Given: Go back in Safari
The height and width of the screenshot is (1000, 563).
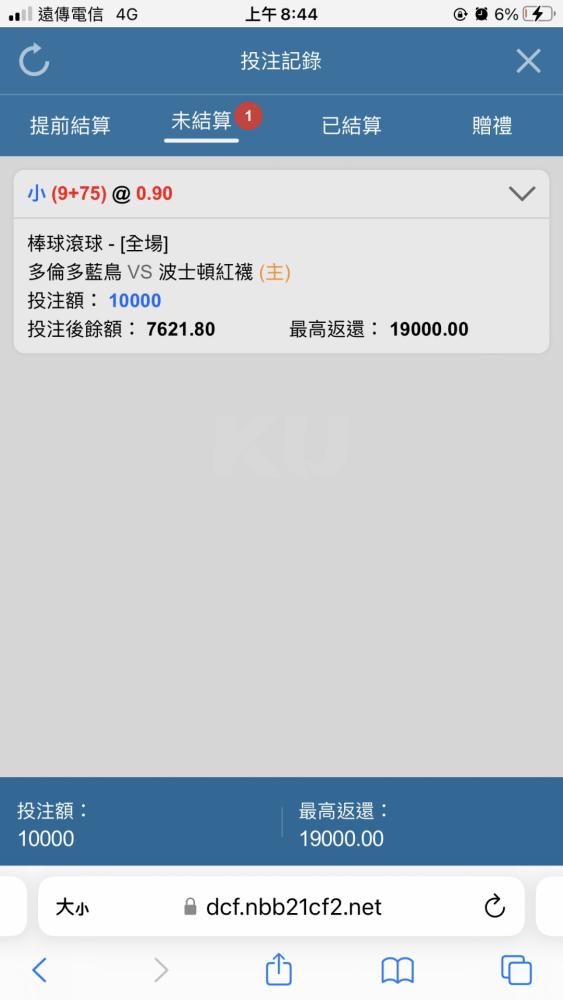Looking at the screenshot, I should (40, 970).
